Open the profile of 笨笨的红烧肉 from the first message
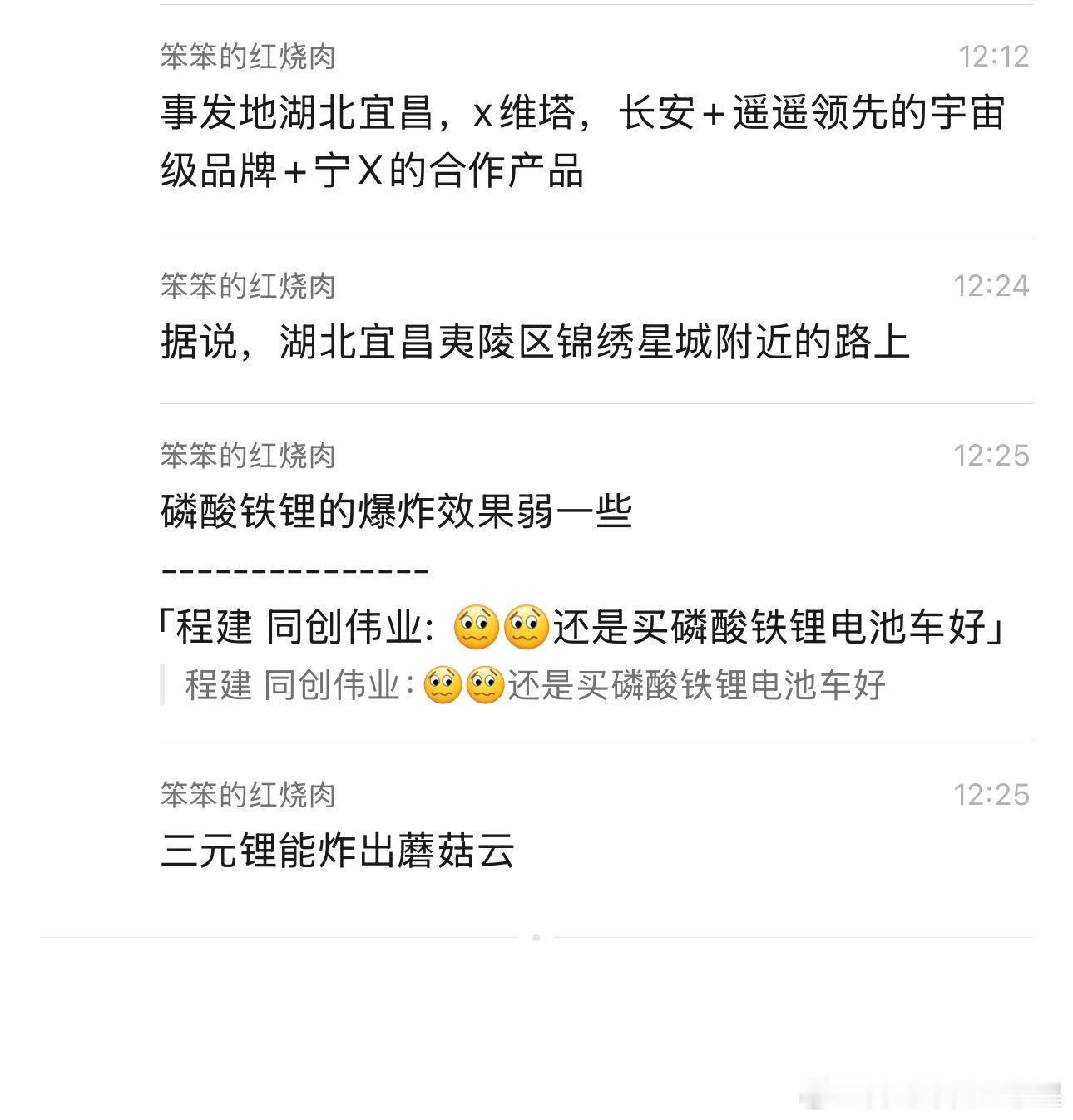The image size is (1073, 1120). 248,54
